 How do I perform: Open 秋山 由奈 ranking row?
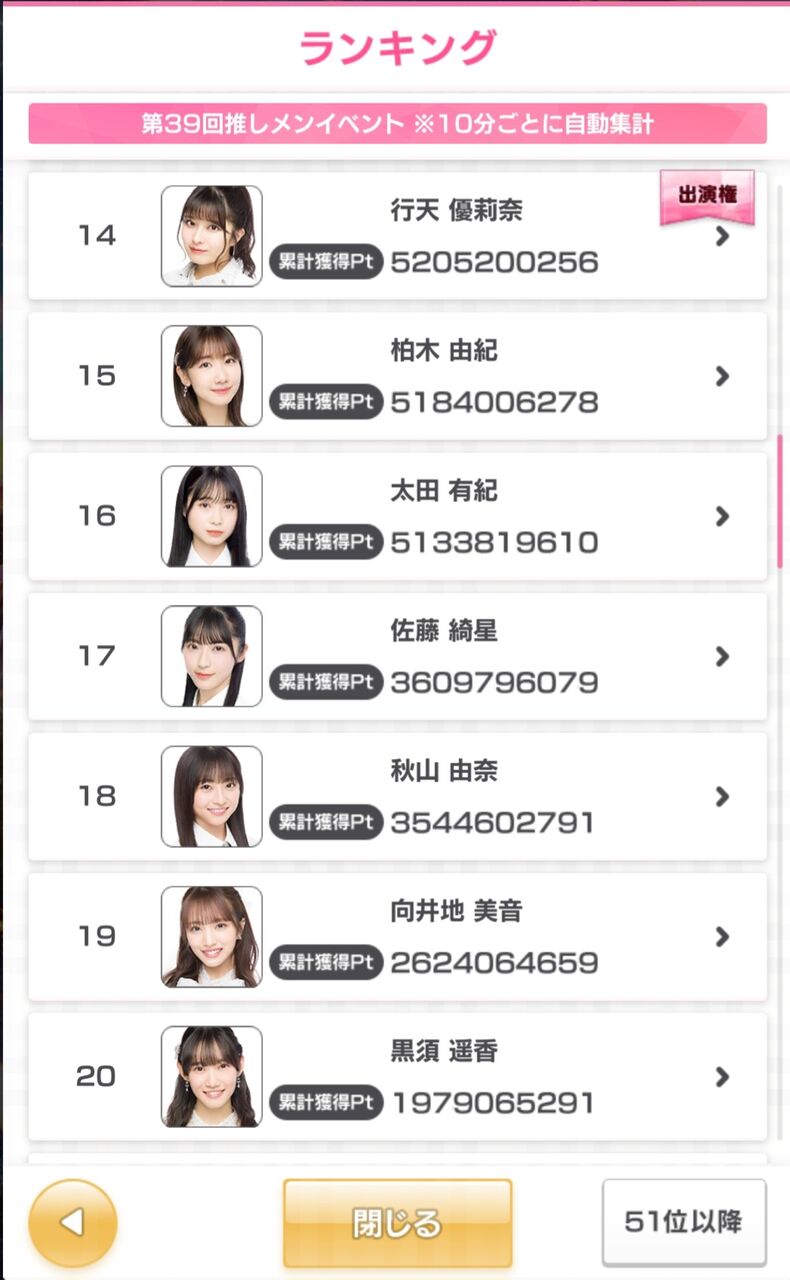point(397,796)
